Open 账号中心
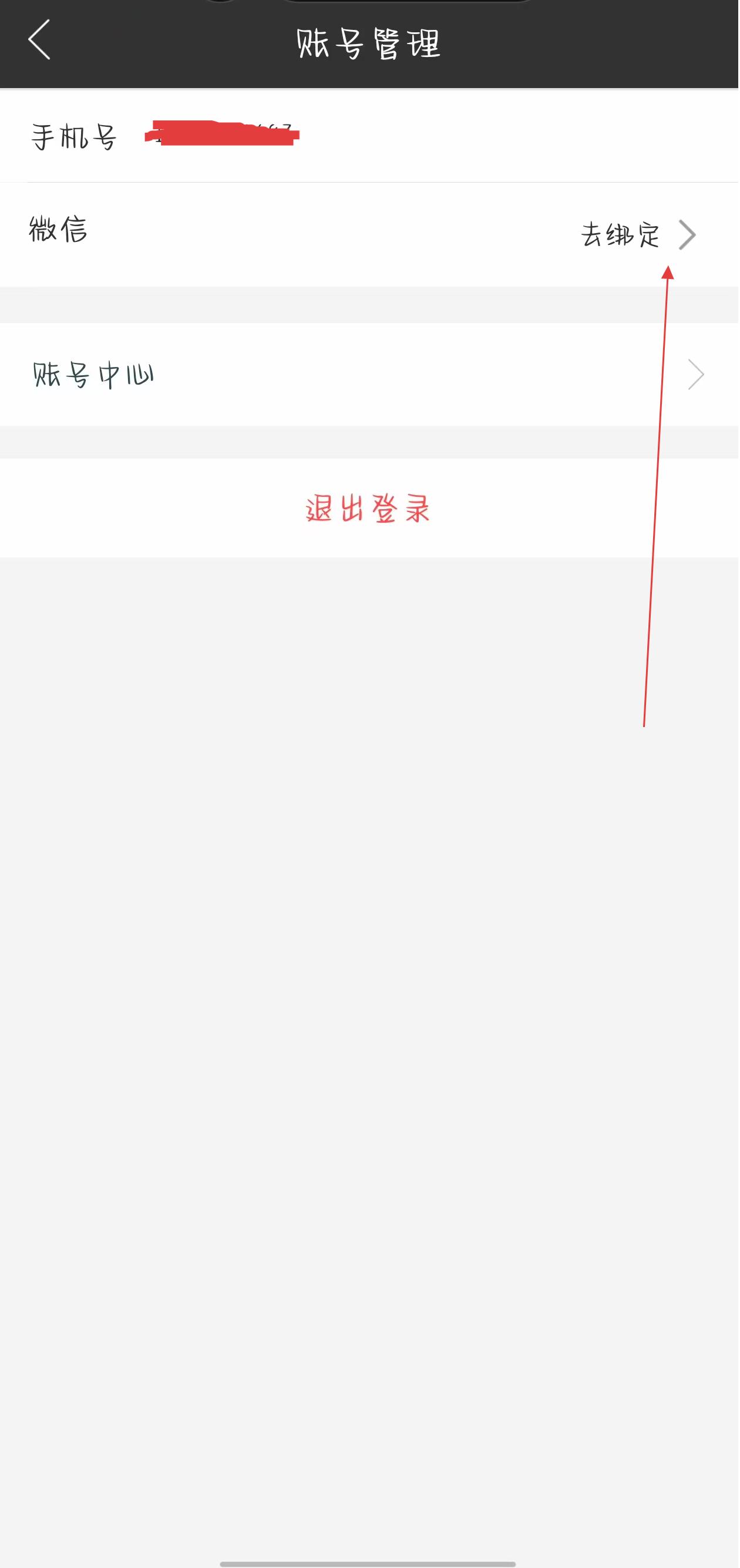The image size is (740, 1568). (x=369, y=374)
